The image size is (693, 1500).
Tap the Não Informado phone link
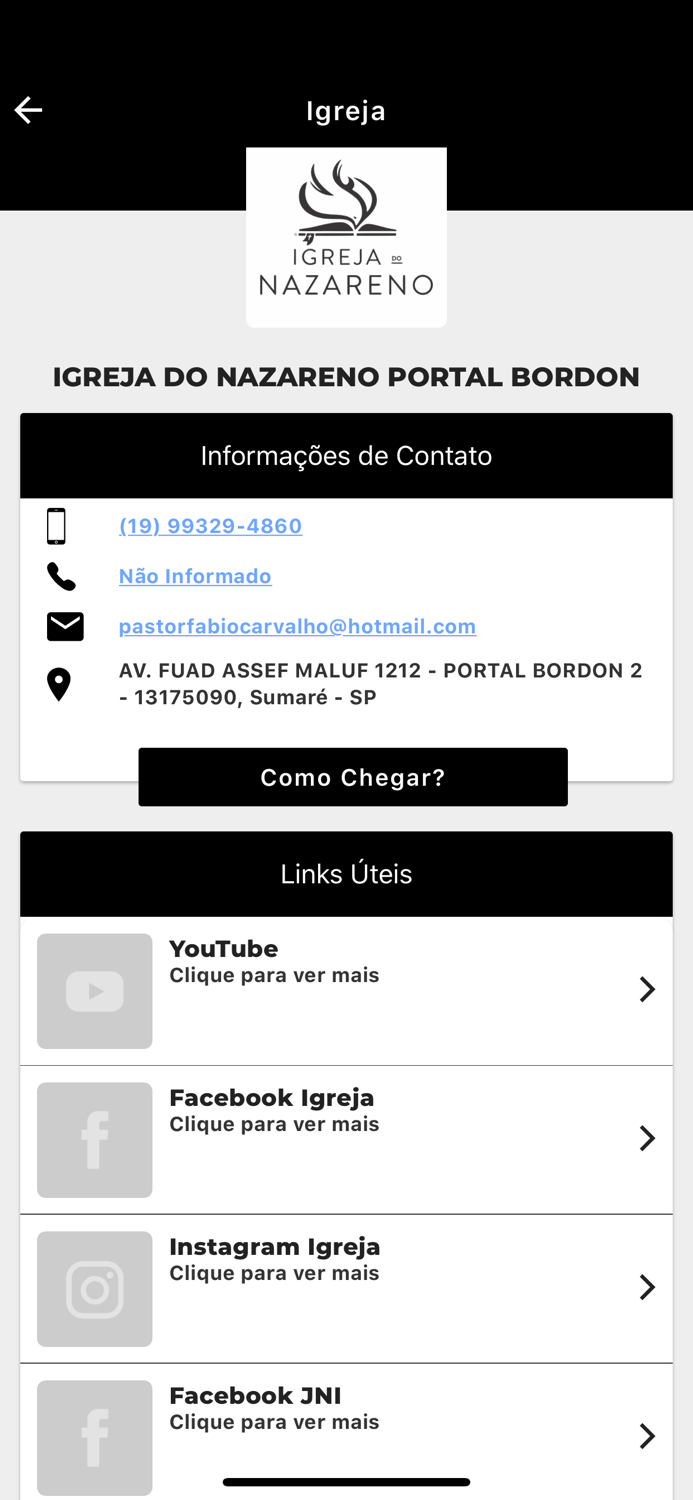(x=195, y=576)
